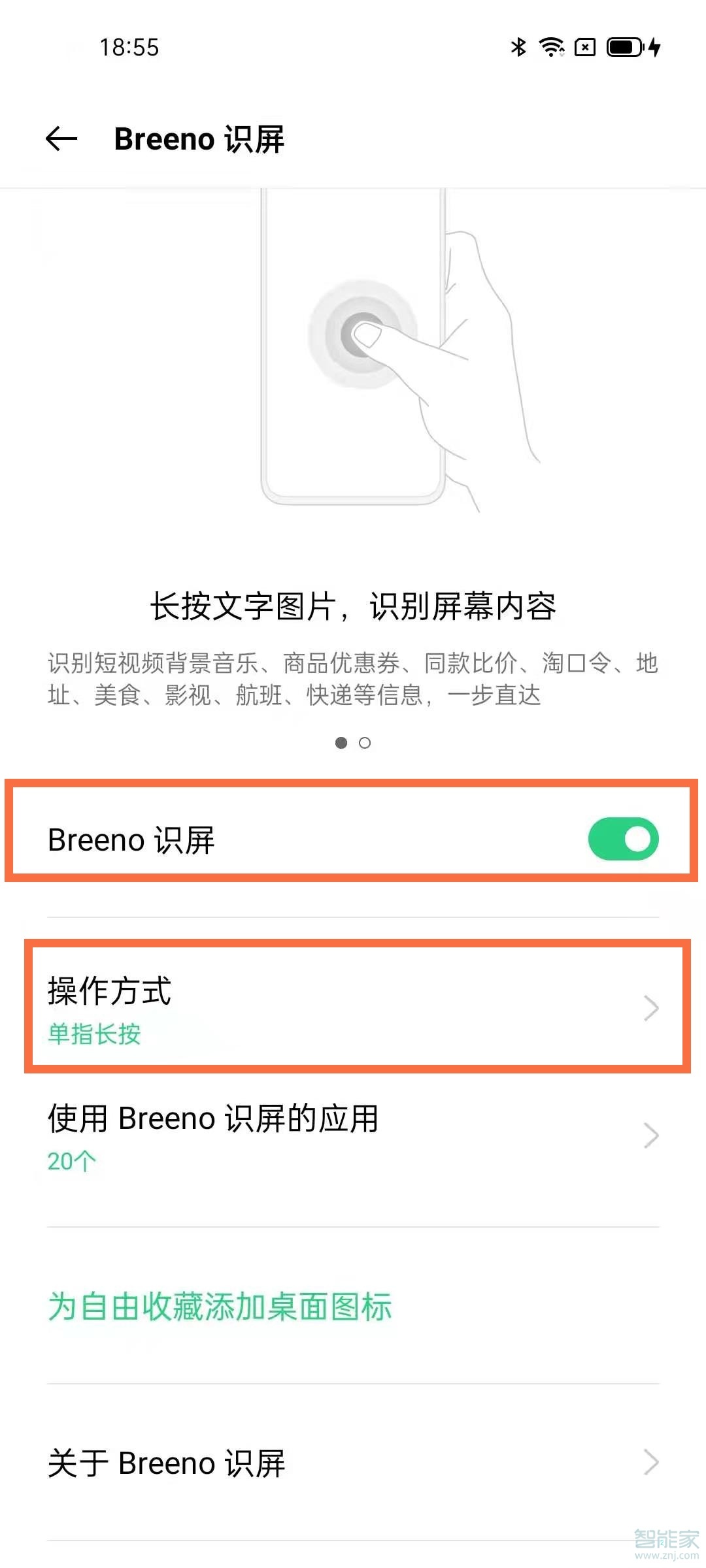The width and height of the screenshot is (706, 1568).
Task: Tap the Bluetooth icon in the status bar
Action: pyautogui.click(x=518, y=47)
